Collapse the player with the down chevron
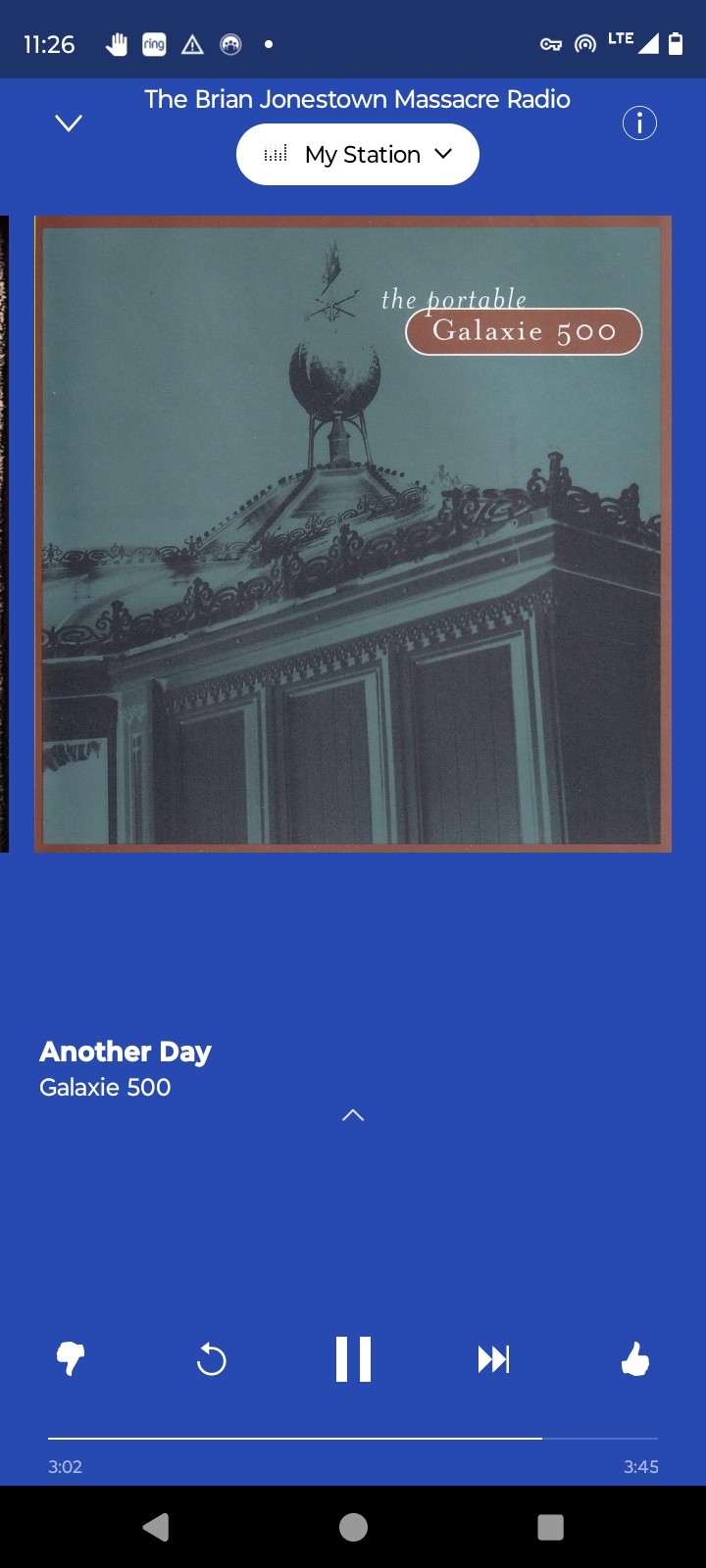This screenshot has width=706, height=1568. coord(69,123)
